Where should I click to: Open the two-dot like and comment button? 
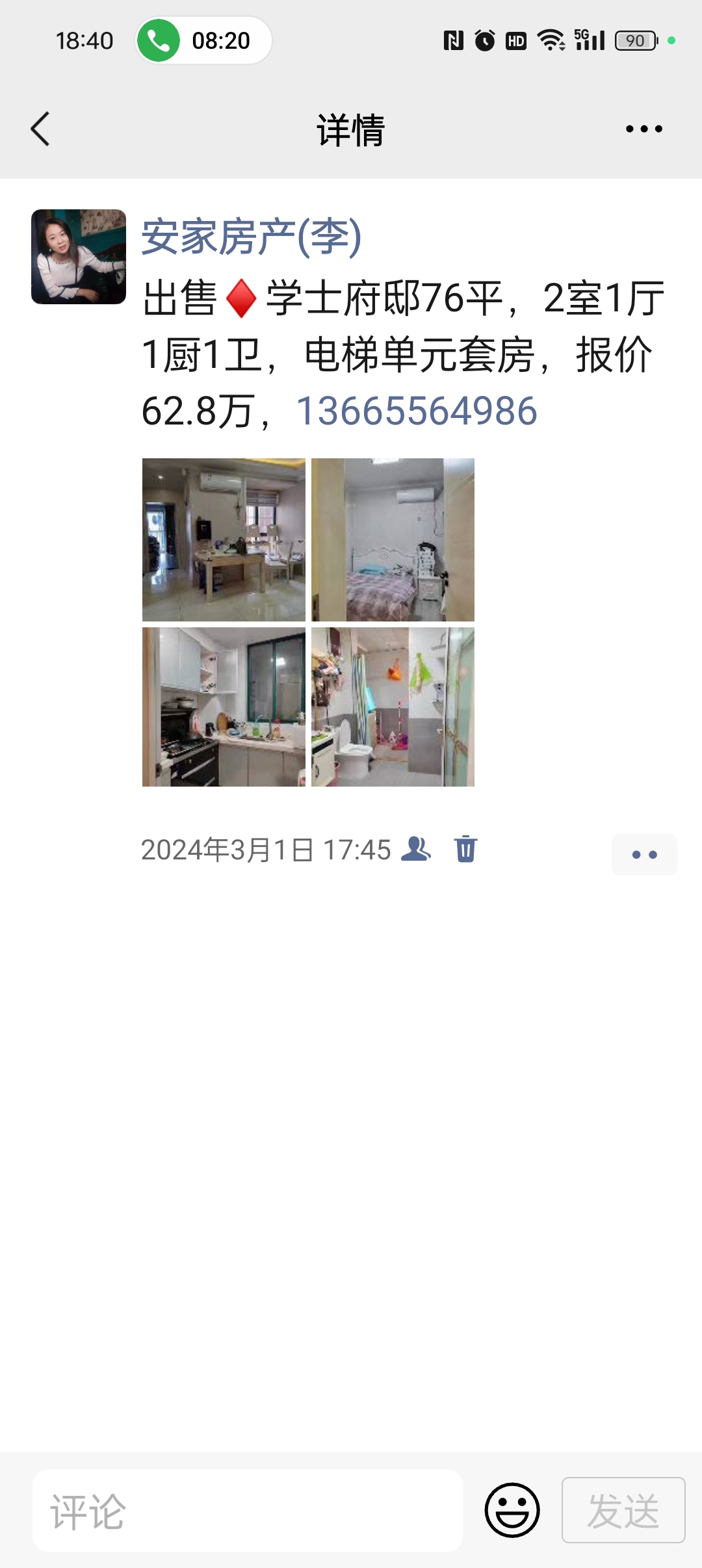[x=644, y=854]
